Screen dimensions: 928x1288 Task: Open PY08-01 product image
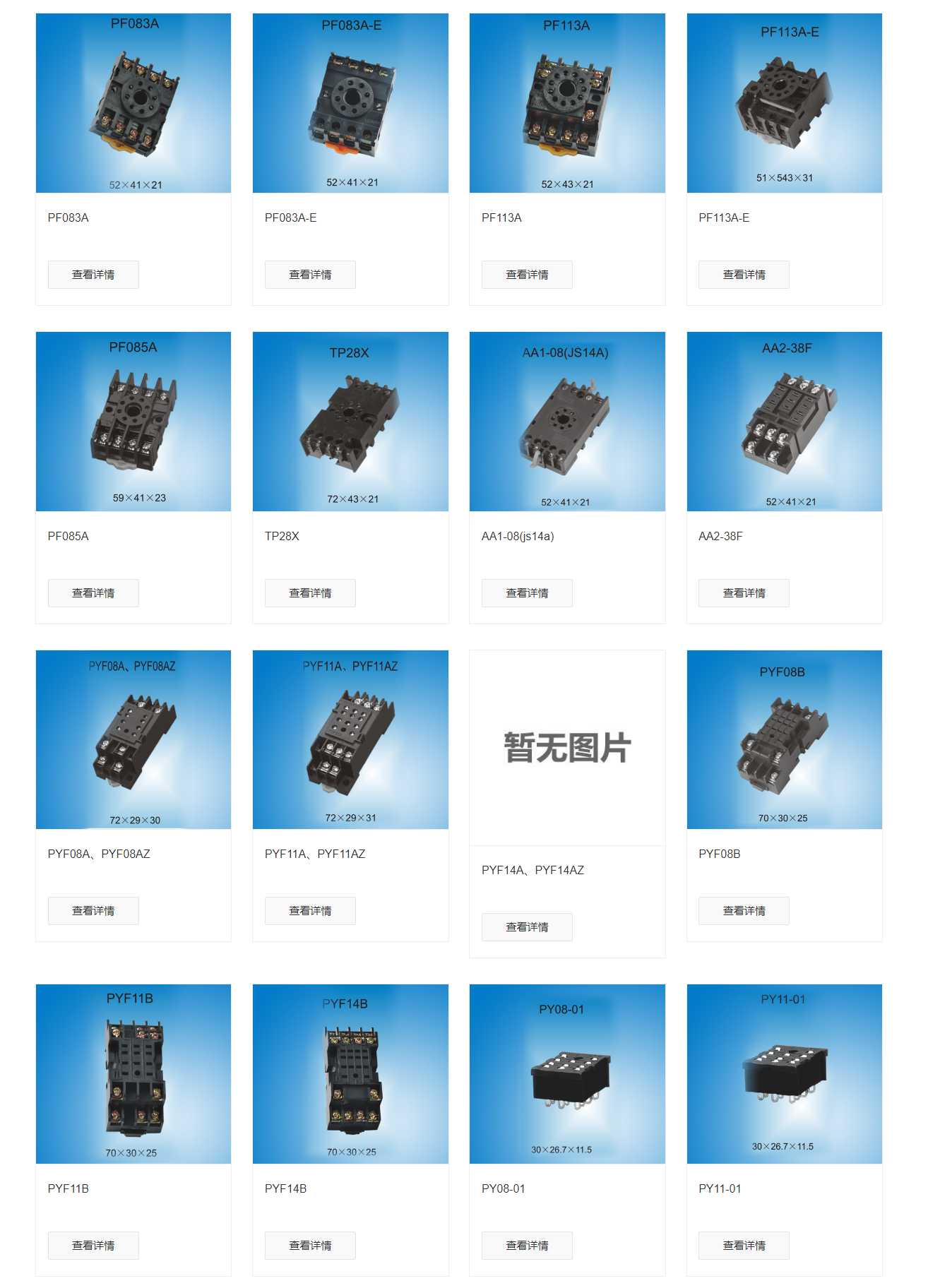point(567,1073)
